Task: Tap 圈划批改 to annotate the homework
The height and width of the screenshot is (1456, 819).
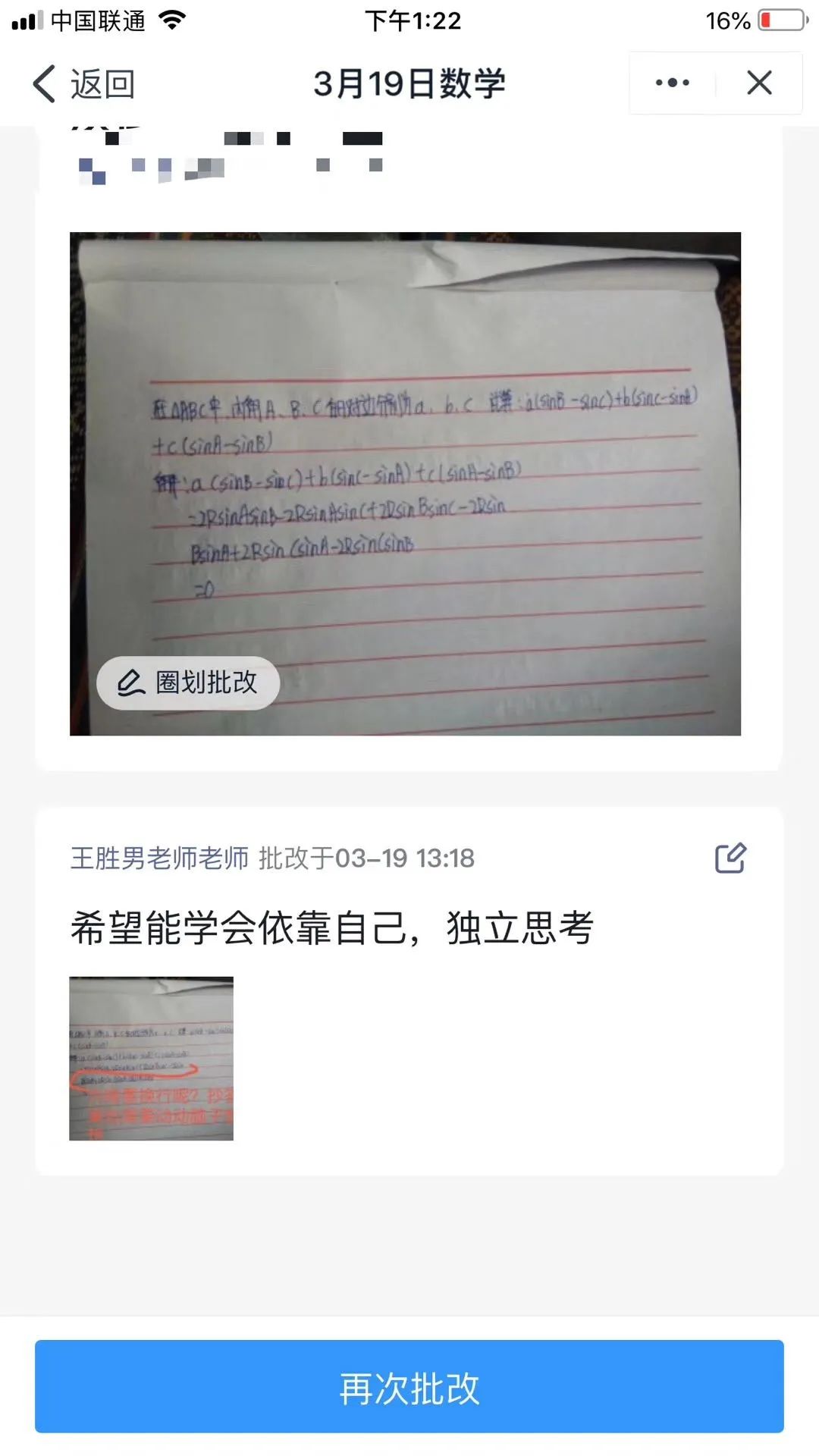Action: point(188,682)
